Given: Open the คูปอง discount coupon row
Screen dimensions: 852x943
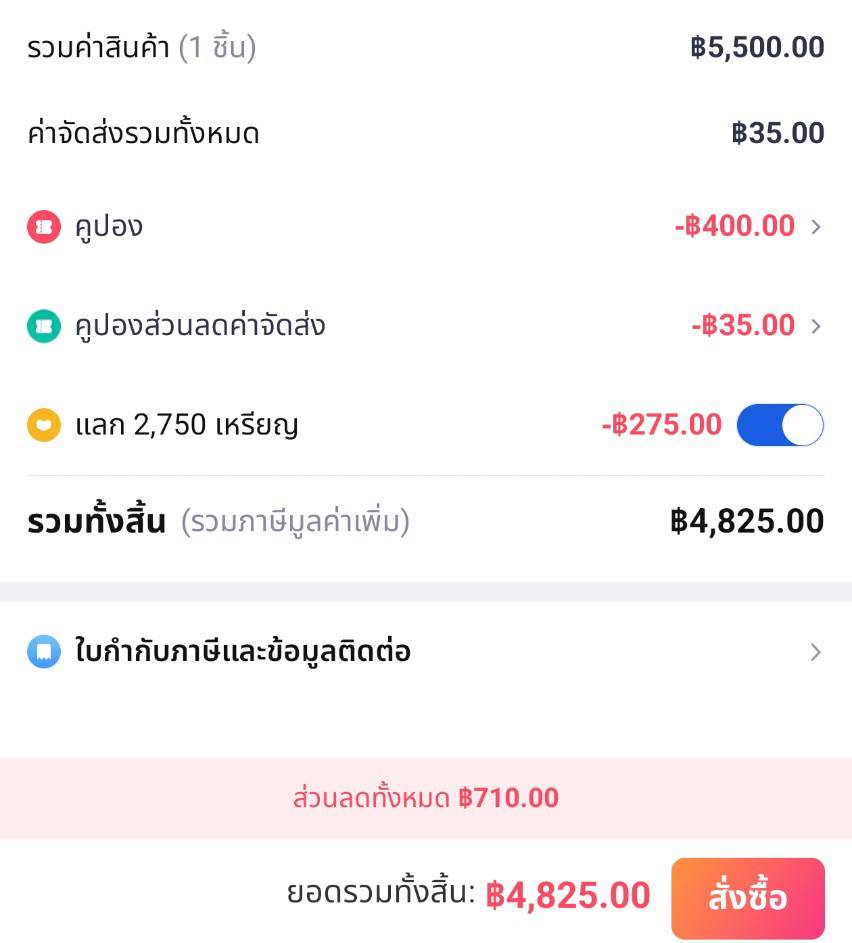Looking at the screenshot, I should [x=425, y=227].
